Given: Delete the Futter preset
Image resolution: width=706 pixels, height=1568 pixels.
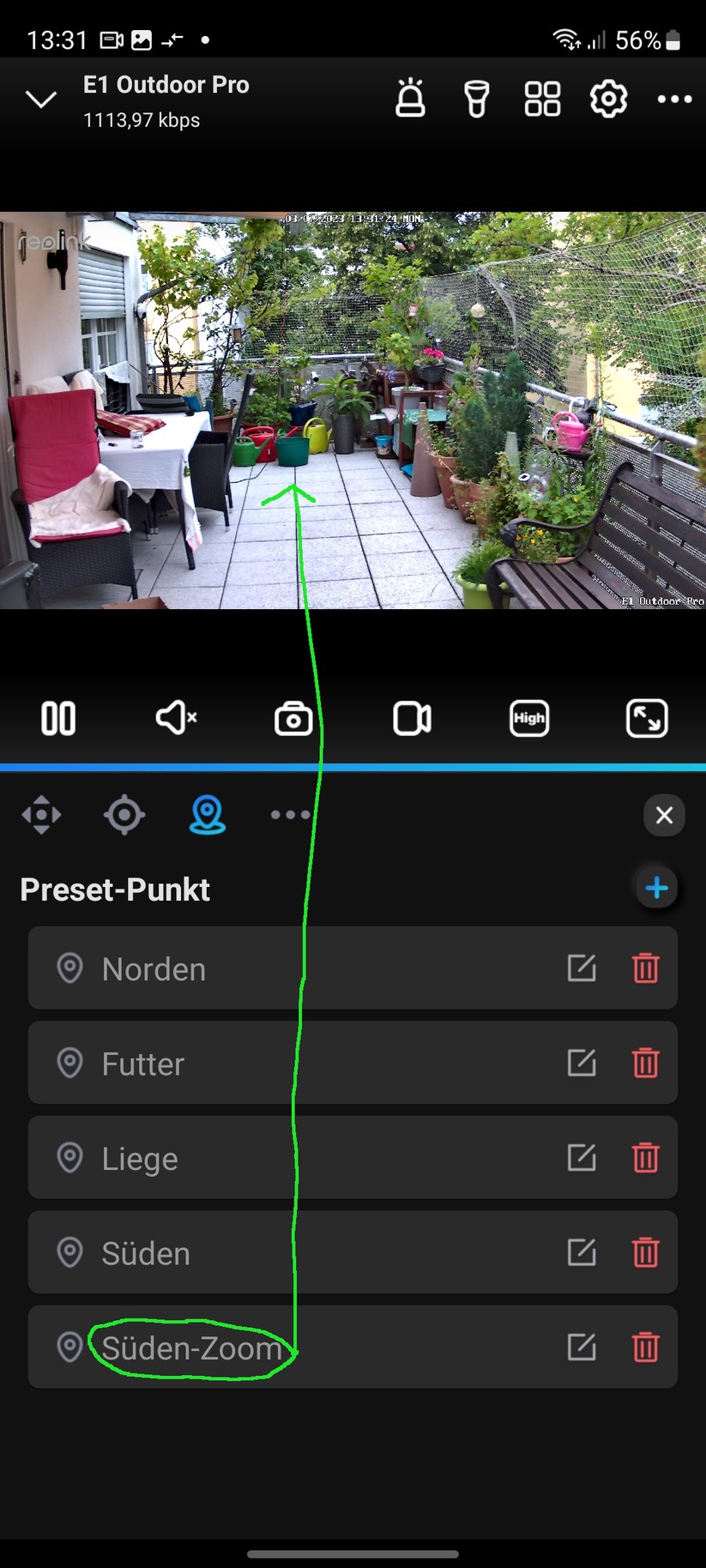Looking at the screenshot, I should pos(645,1063).
